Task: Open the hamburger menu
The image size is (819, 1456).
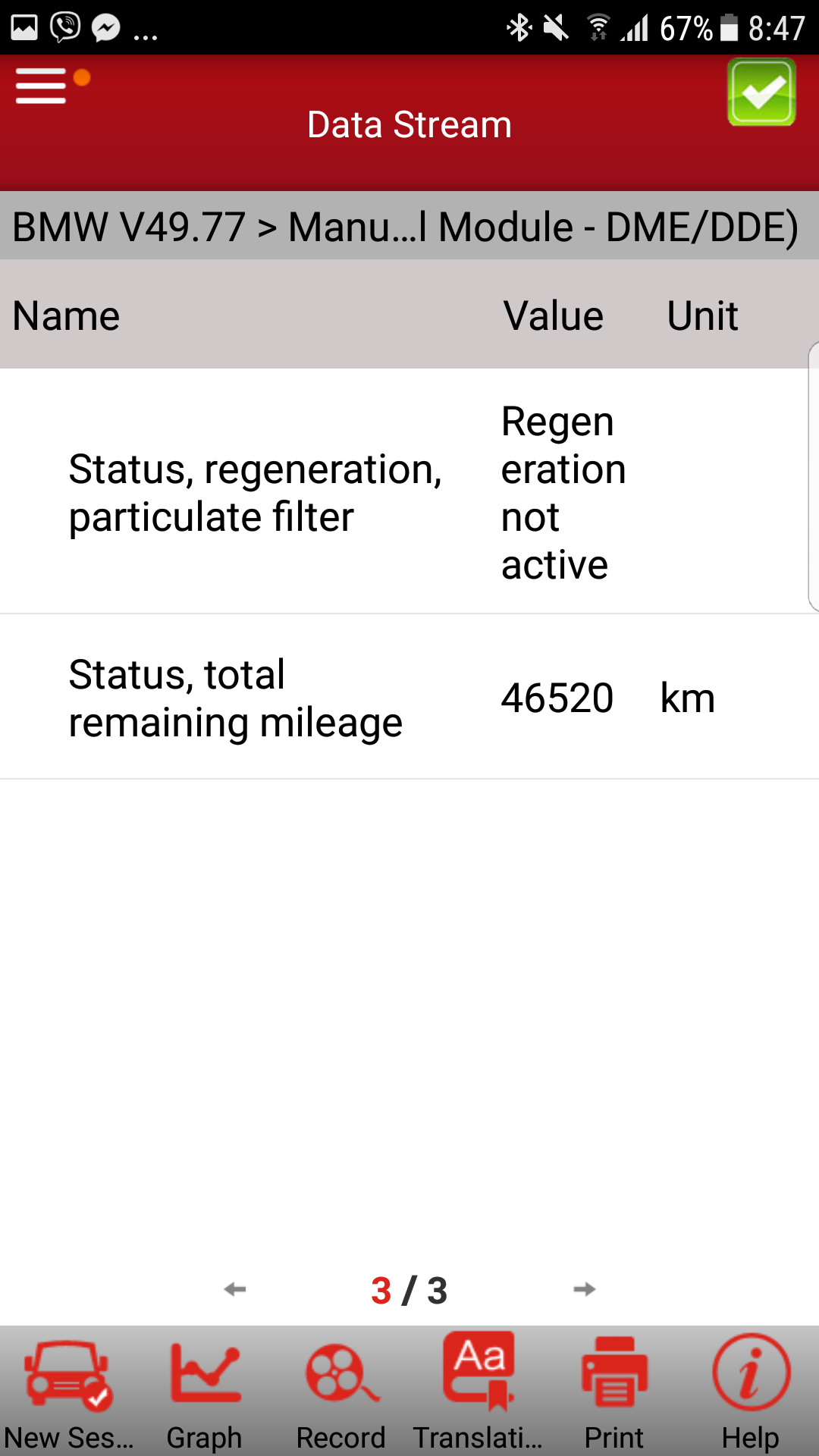Action: click(x=42, y=86)
